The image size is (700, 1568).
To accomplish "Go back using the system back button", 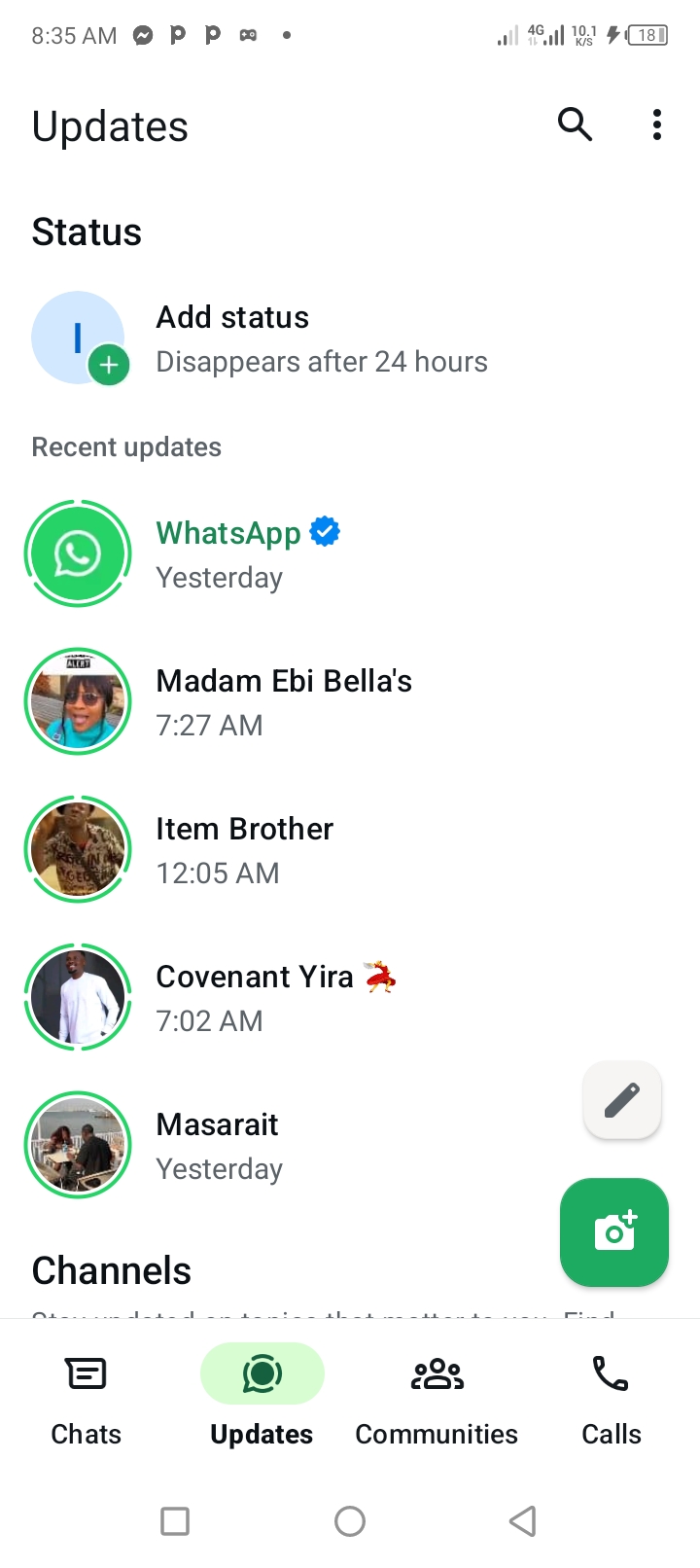I will (523, 1520).
